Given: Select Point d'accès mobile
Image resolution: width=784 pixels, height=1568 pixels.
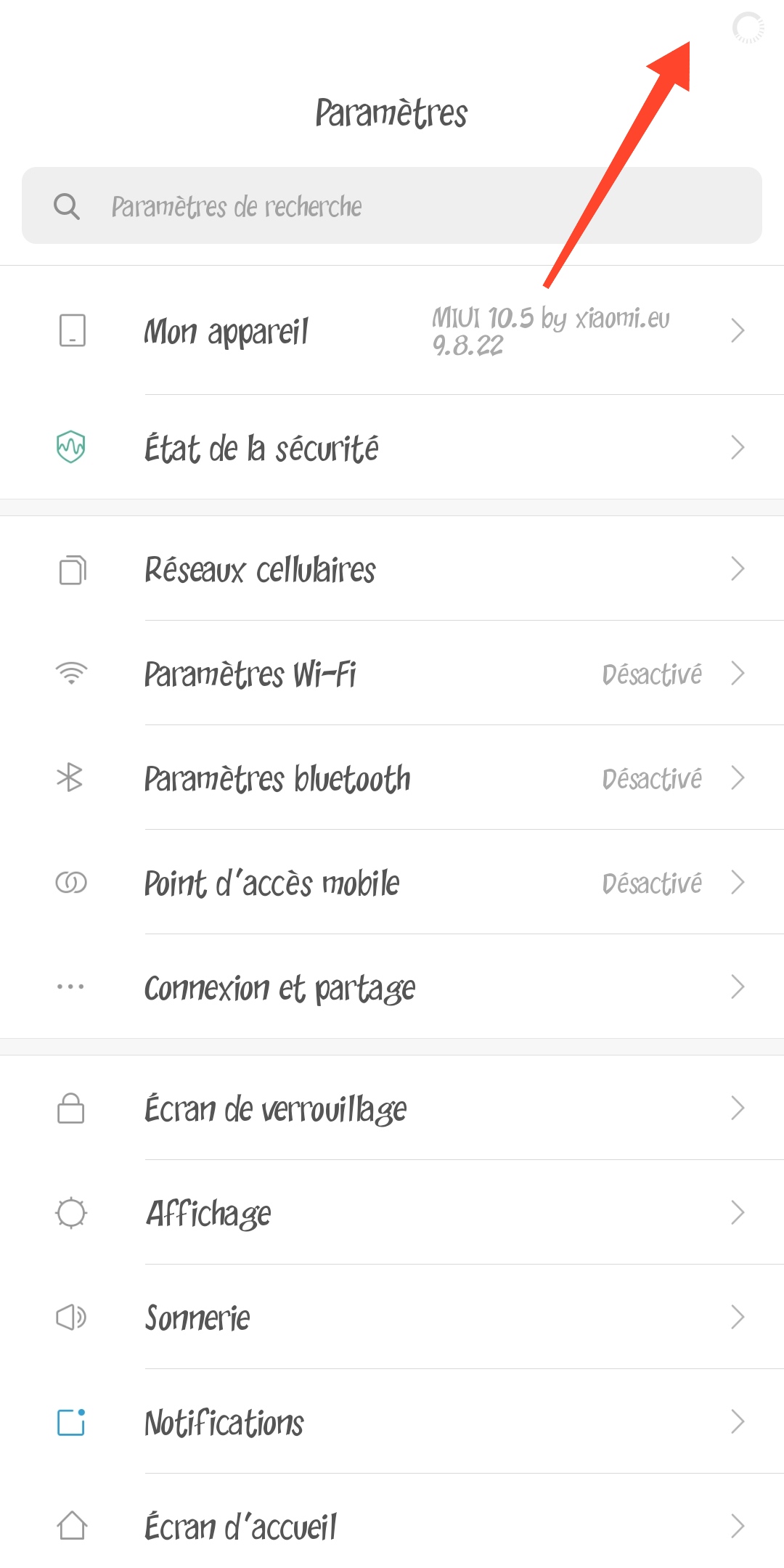Looking at the screenshot, I should [392, 883].
